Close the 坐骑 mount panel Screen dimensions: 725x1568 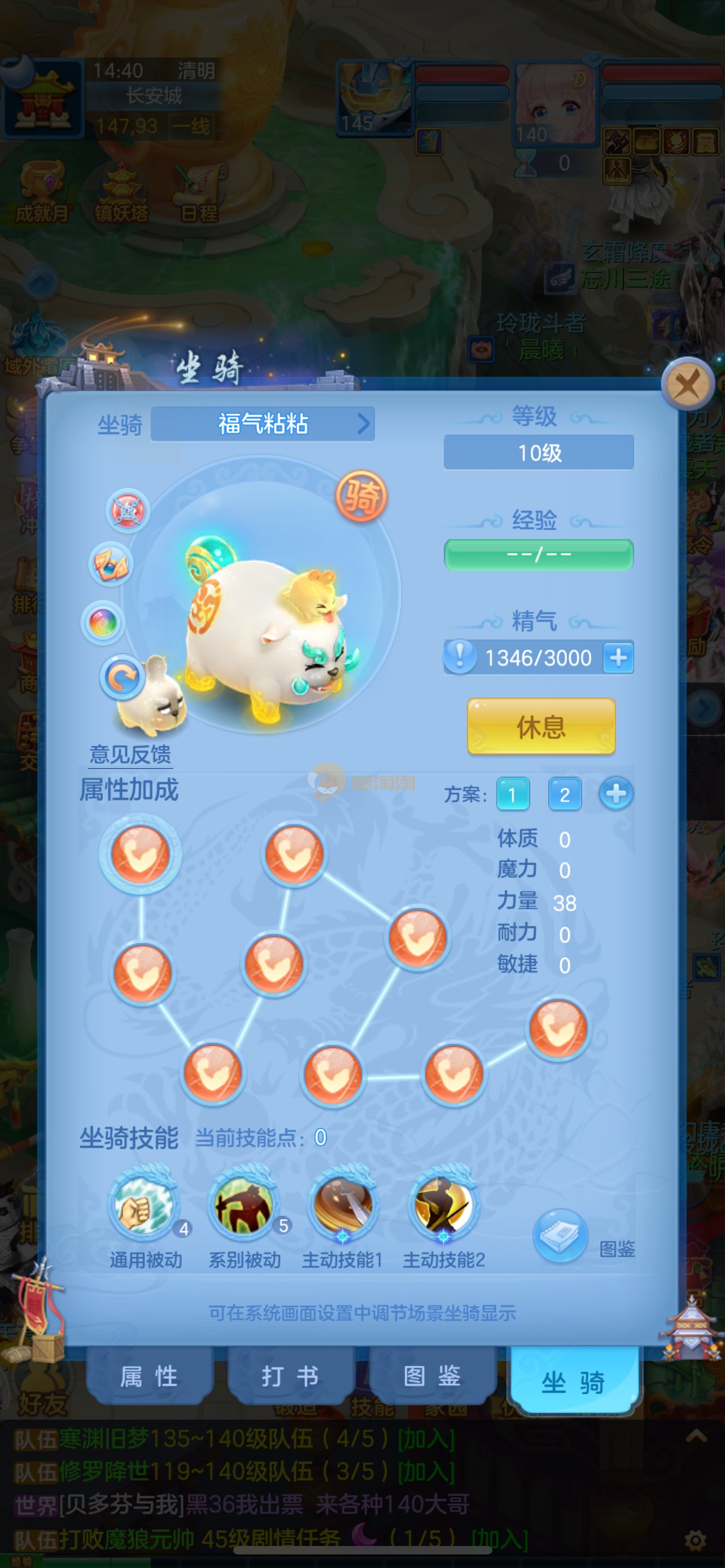pyautogui.click(x=688, y=384)
